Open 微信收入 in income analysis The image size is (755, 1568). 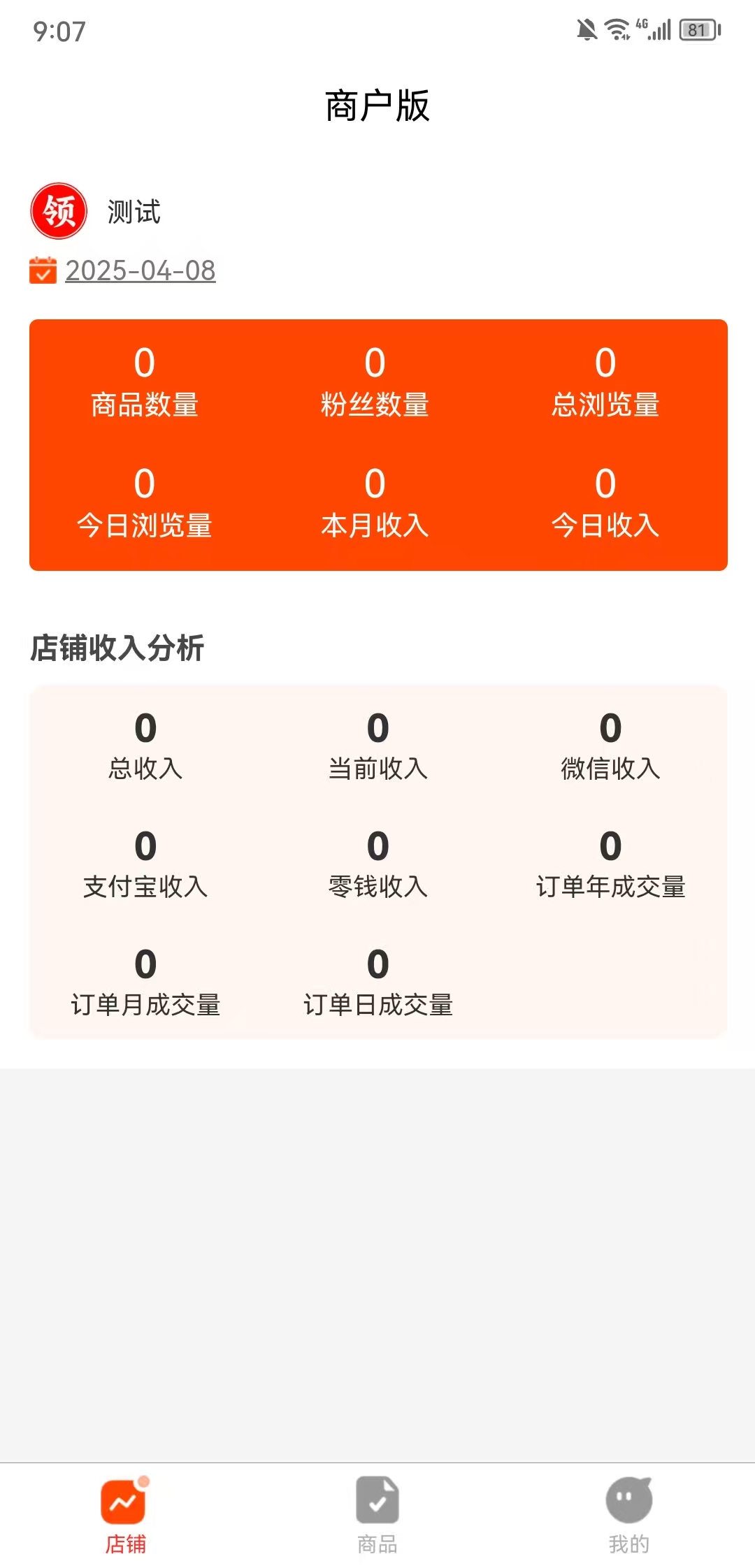click(610, 748)
